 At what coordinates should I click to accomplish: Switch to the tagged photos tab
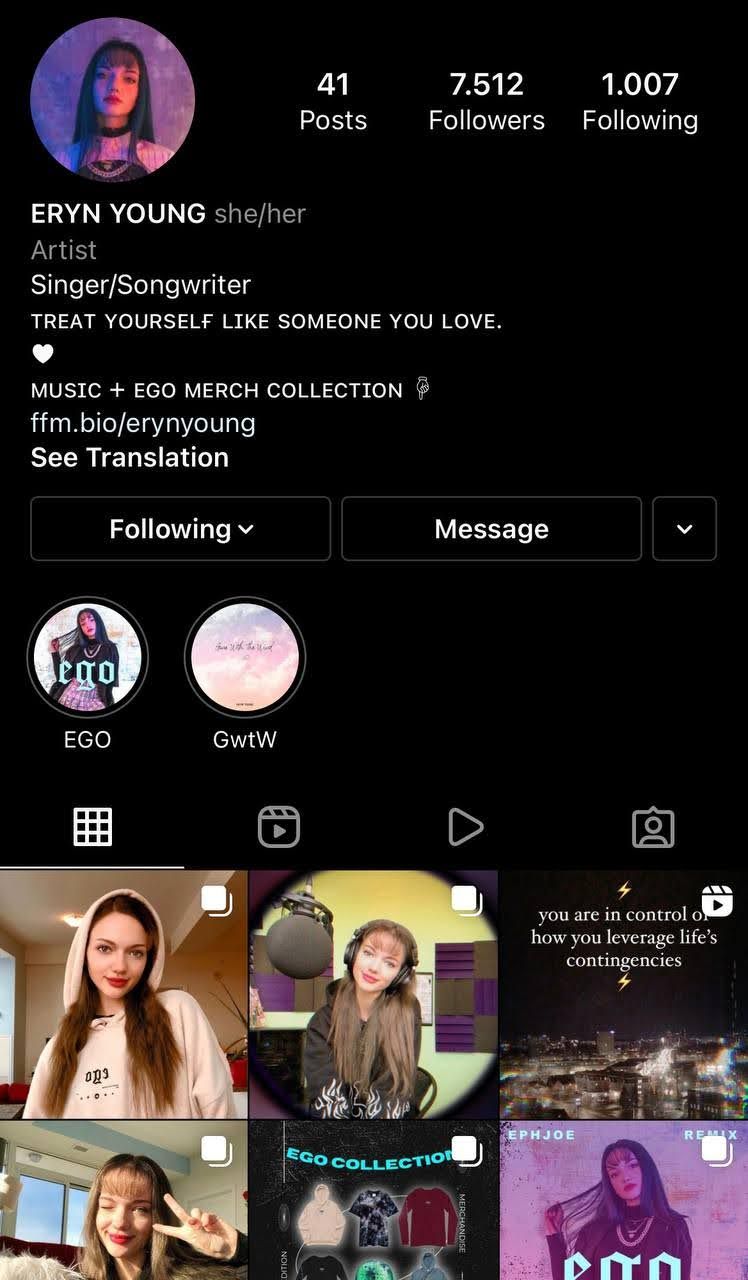click(x=653, y=827)
